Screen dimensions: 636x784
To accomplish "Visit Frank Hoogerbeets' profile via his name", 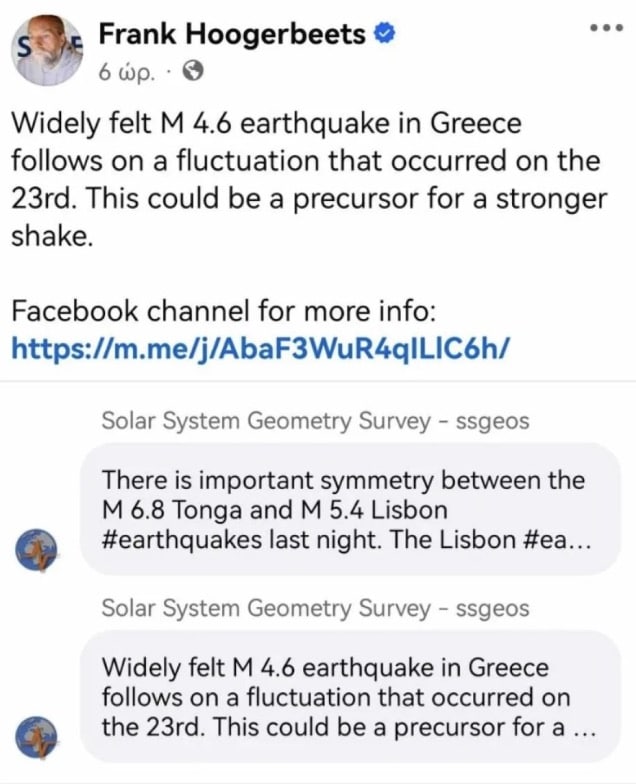I will [232, 35].
